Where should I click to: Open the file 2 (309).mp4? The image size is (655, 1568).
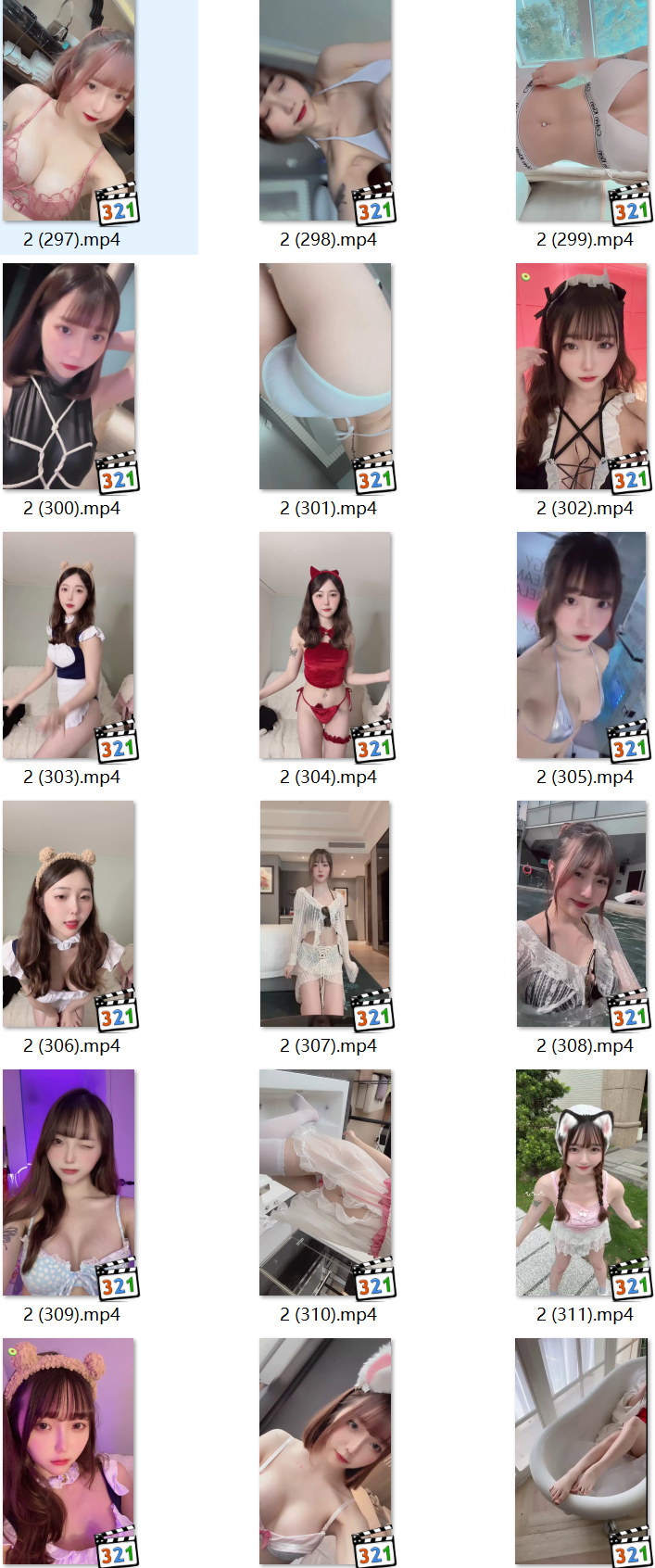click(x=69, y=1183)
